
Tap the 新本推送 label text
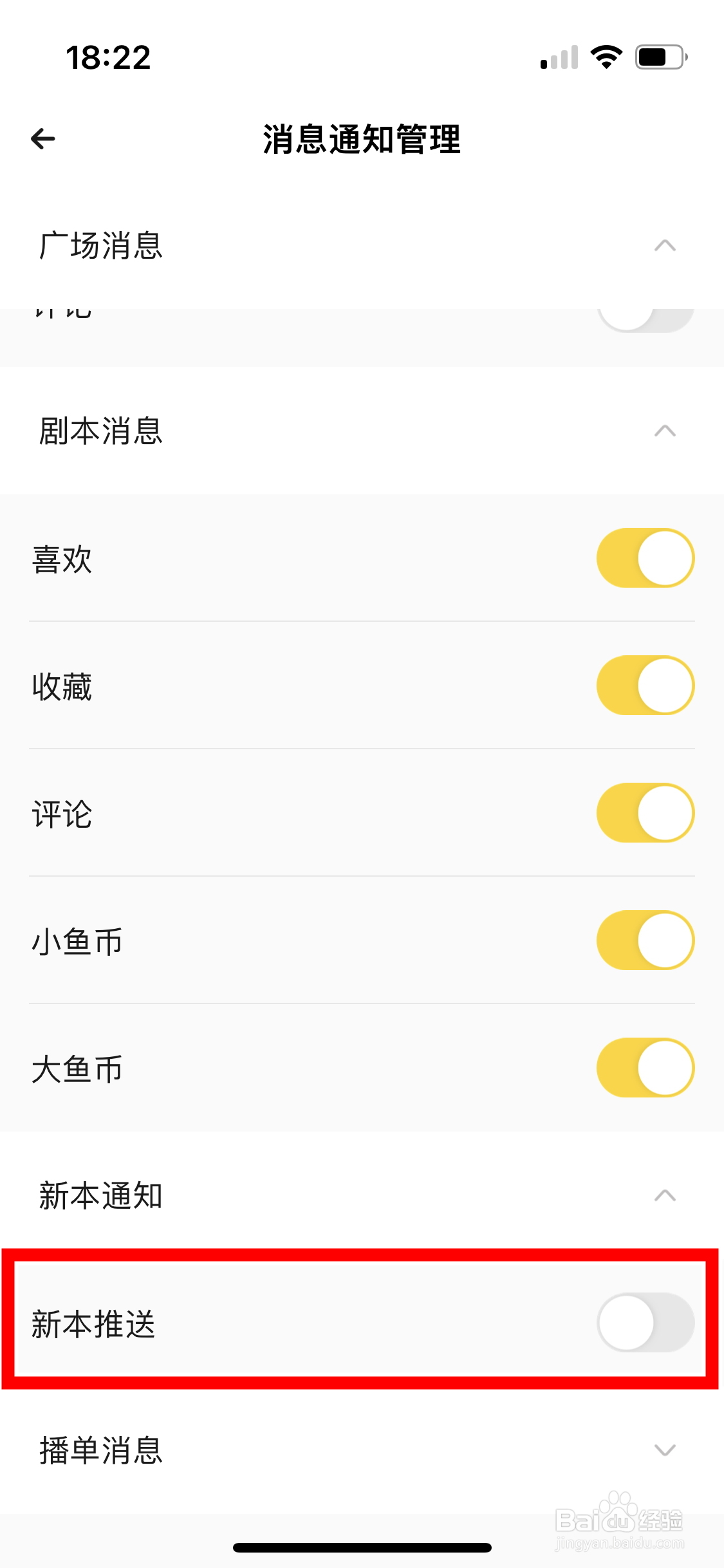(93, 1321)
